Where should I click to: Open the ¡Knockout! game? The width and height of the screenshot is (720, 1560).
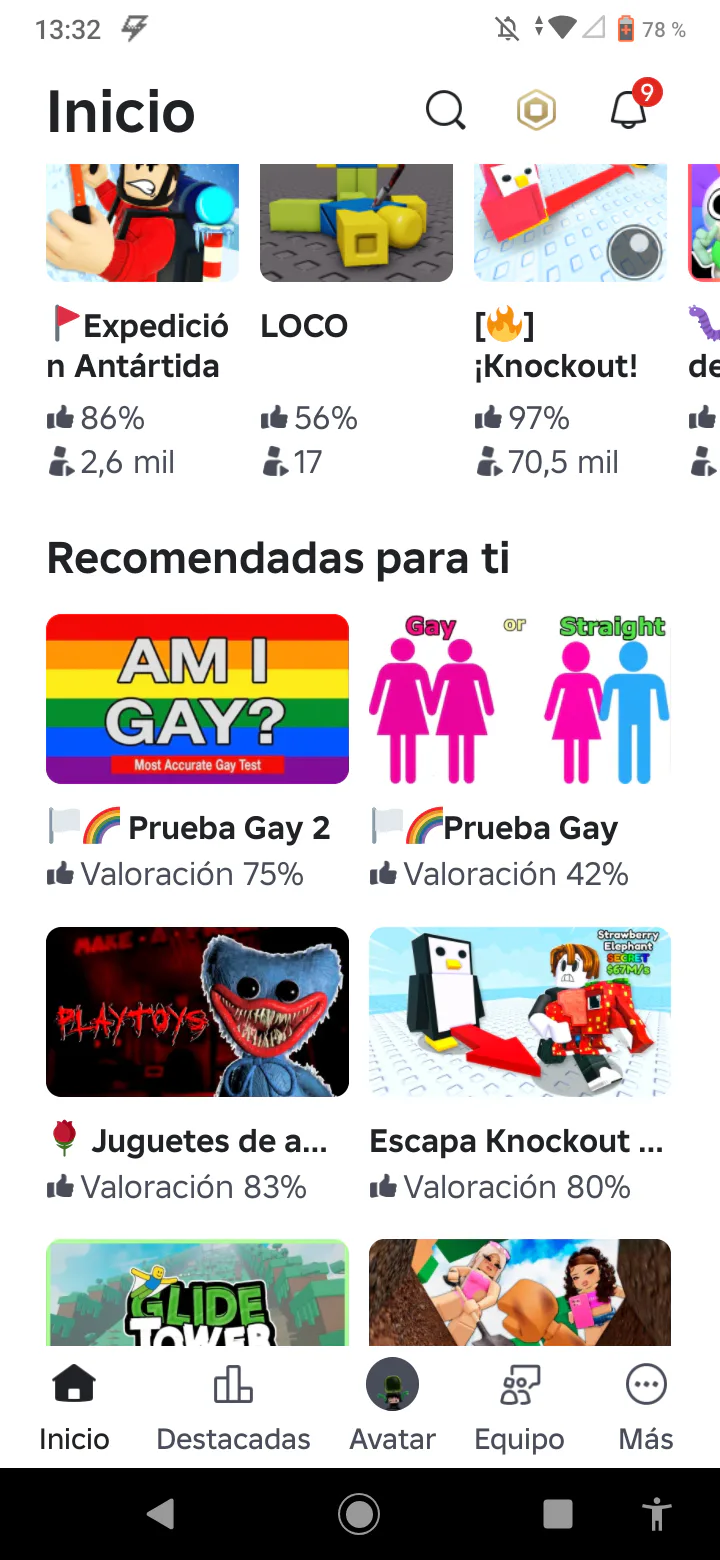pos(570,224)
